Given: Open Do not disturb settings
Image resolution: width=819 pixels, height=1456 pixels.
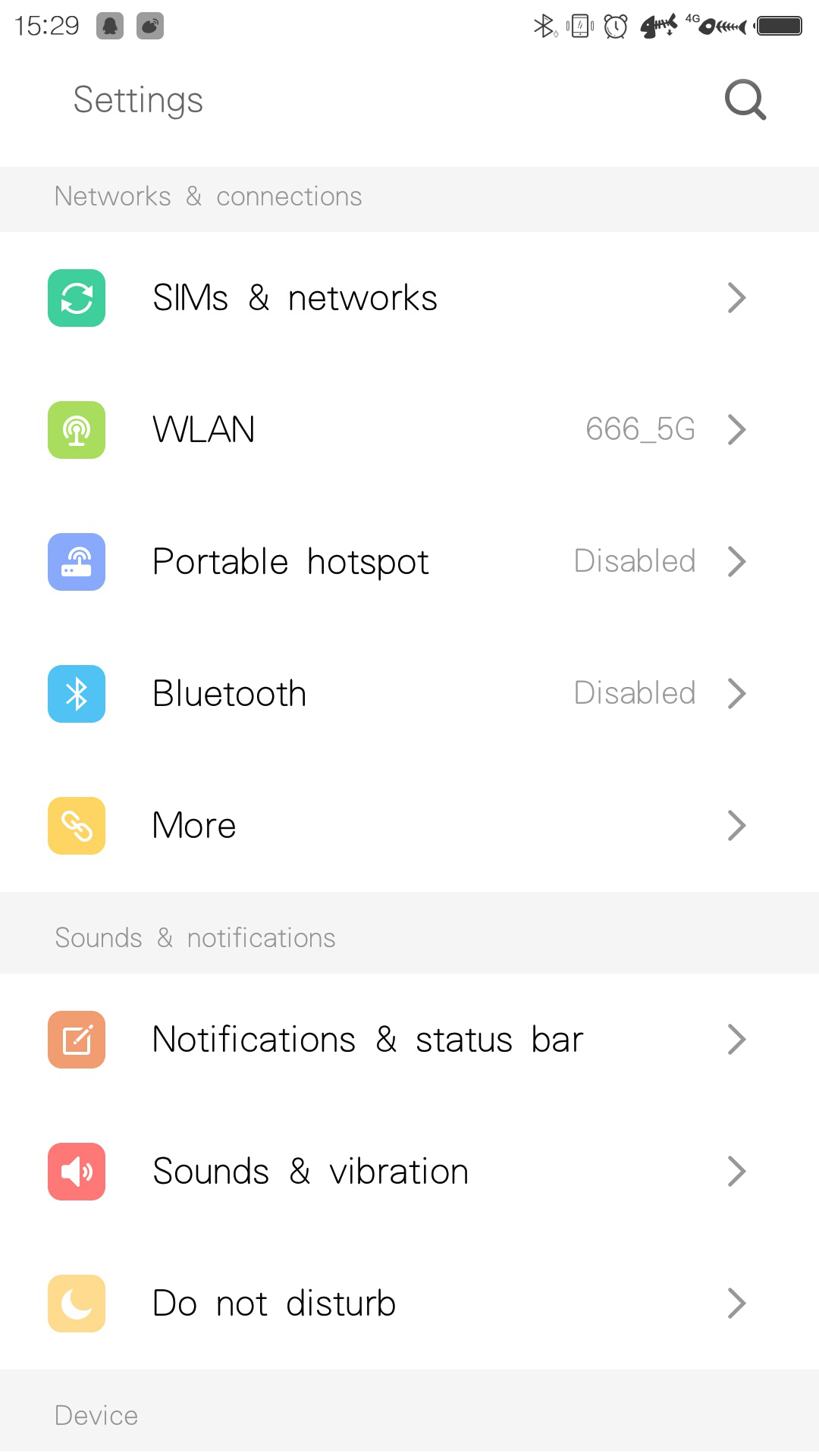Looking at the screenshot, I should (409, 1304).
